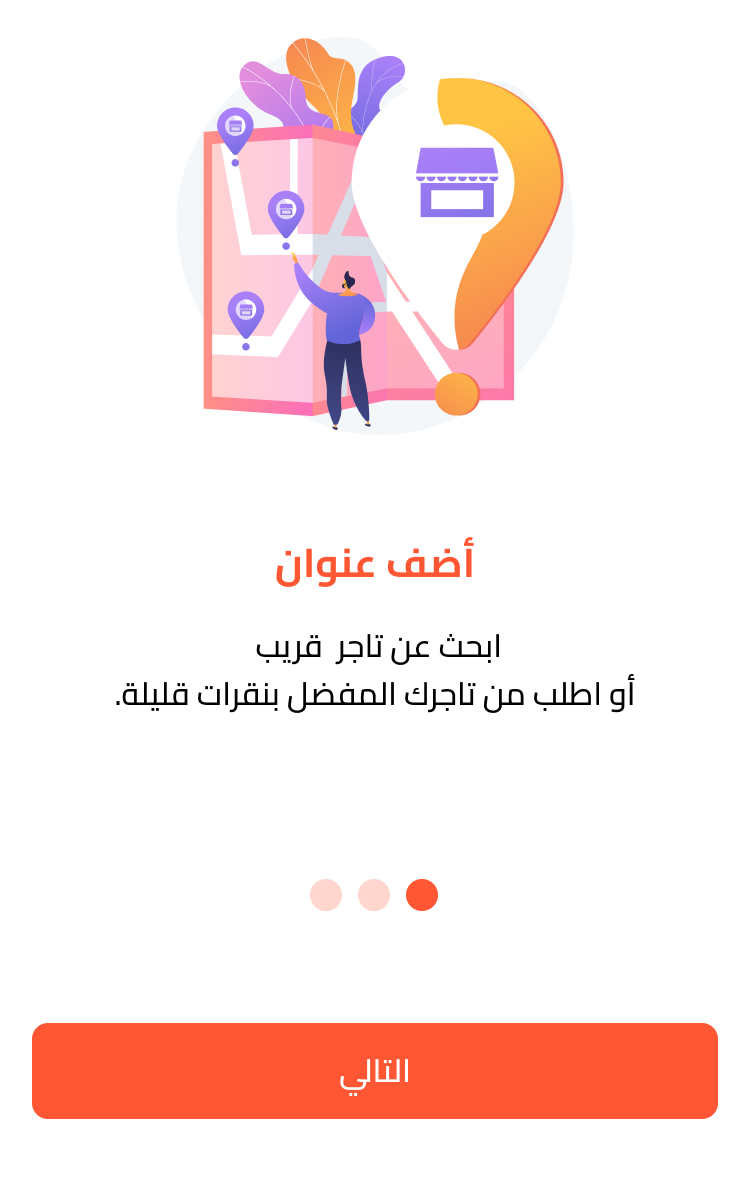
Task: Tap the التالي (Next) button
Action: 374,1070
